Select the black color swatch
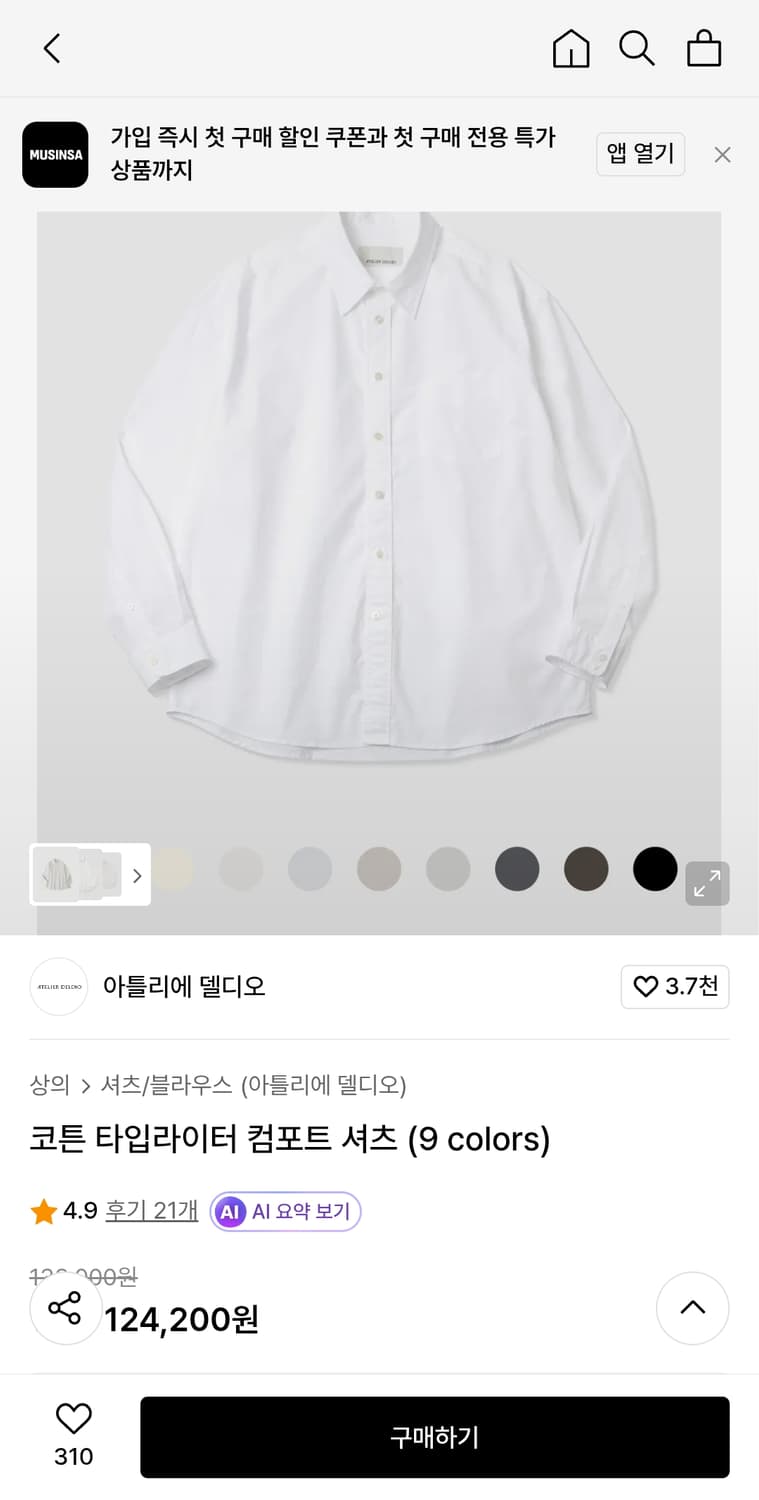 tap(655, 869)
